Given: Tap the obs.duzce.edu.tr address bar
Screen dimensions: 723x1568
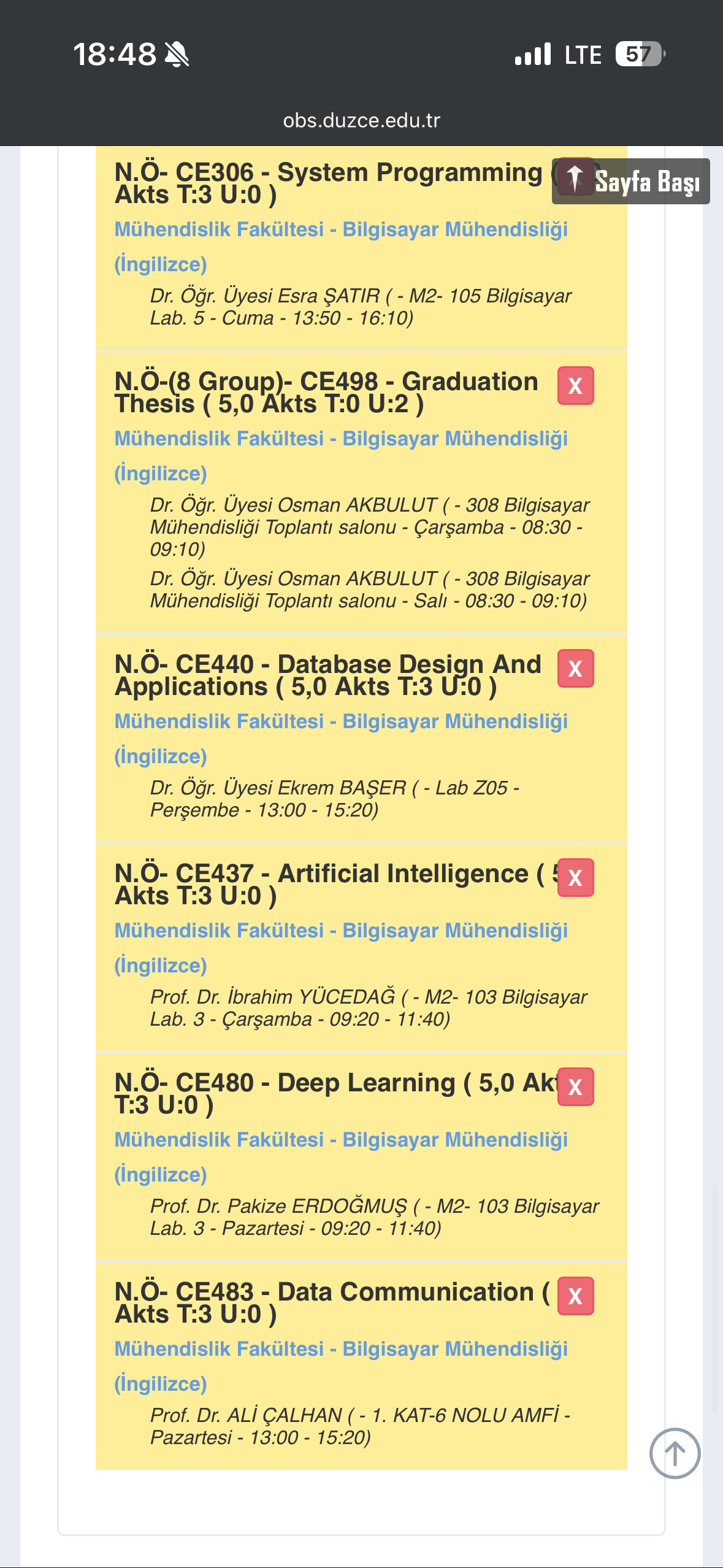Looking at the screenshot, I should click(361, 120).
